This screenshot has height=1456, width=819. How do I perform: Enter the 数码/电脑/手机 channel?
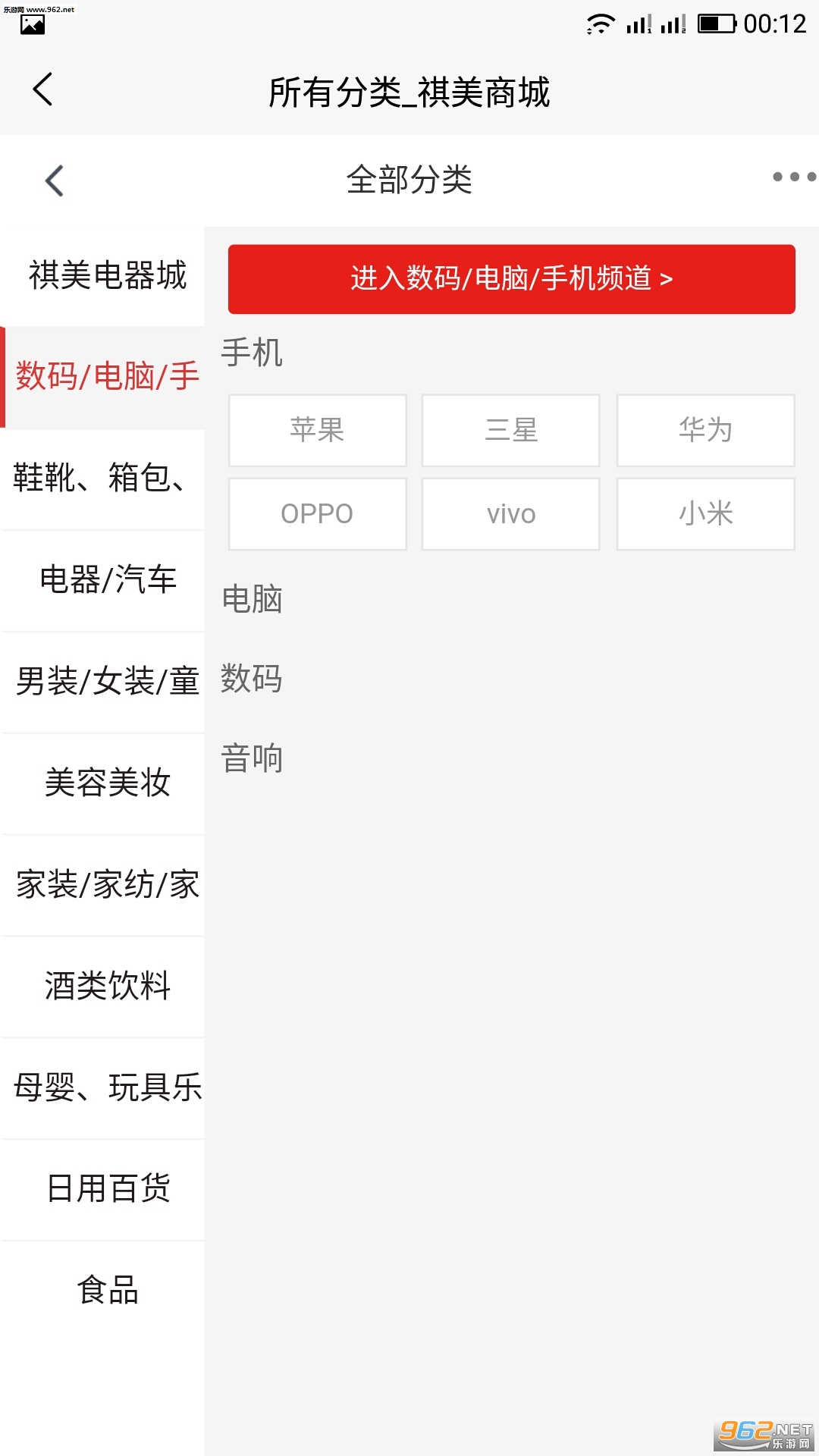[512, 279]
